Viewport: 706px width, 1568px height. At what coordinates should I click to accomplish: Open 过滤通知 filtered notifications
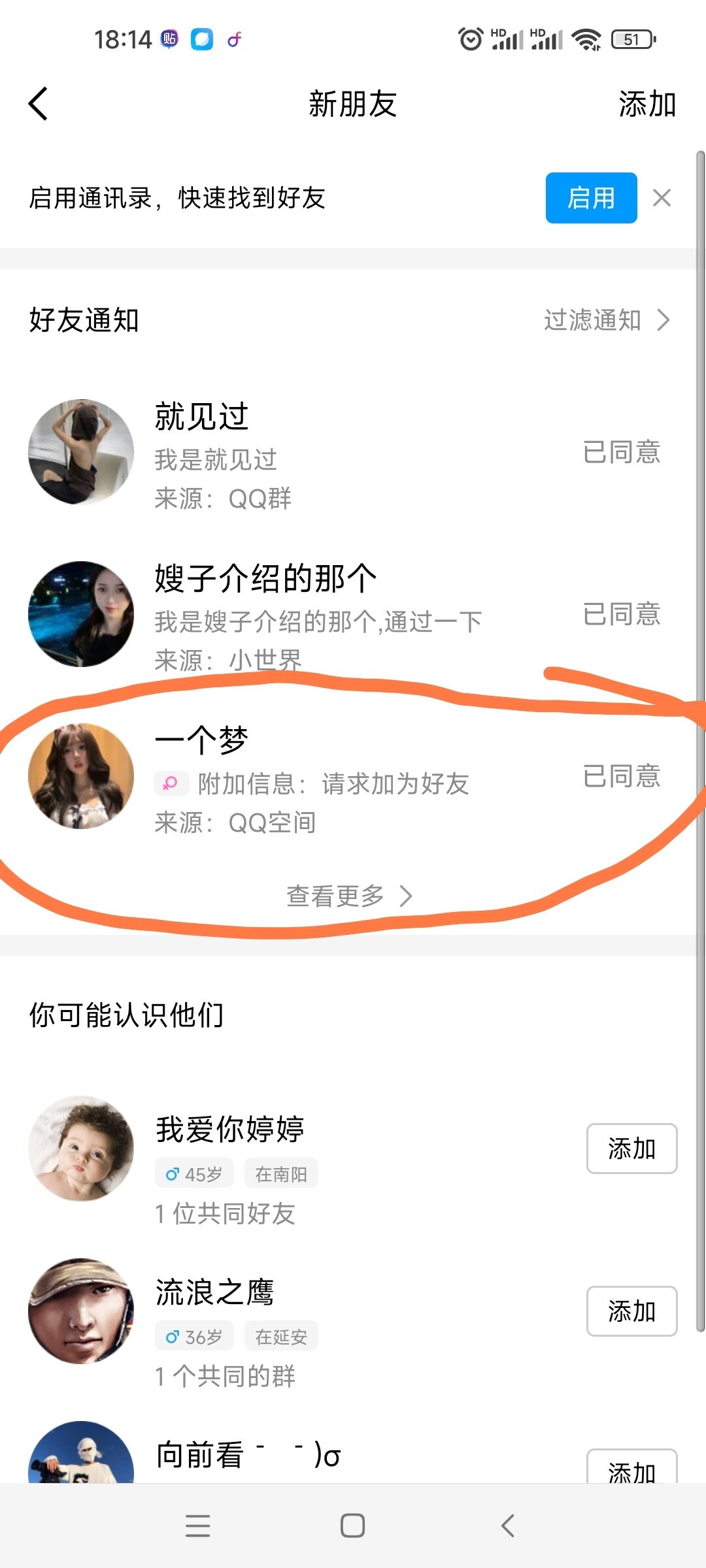click(x=607, y=320)
